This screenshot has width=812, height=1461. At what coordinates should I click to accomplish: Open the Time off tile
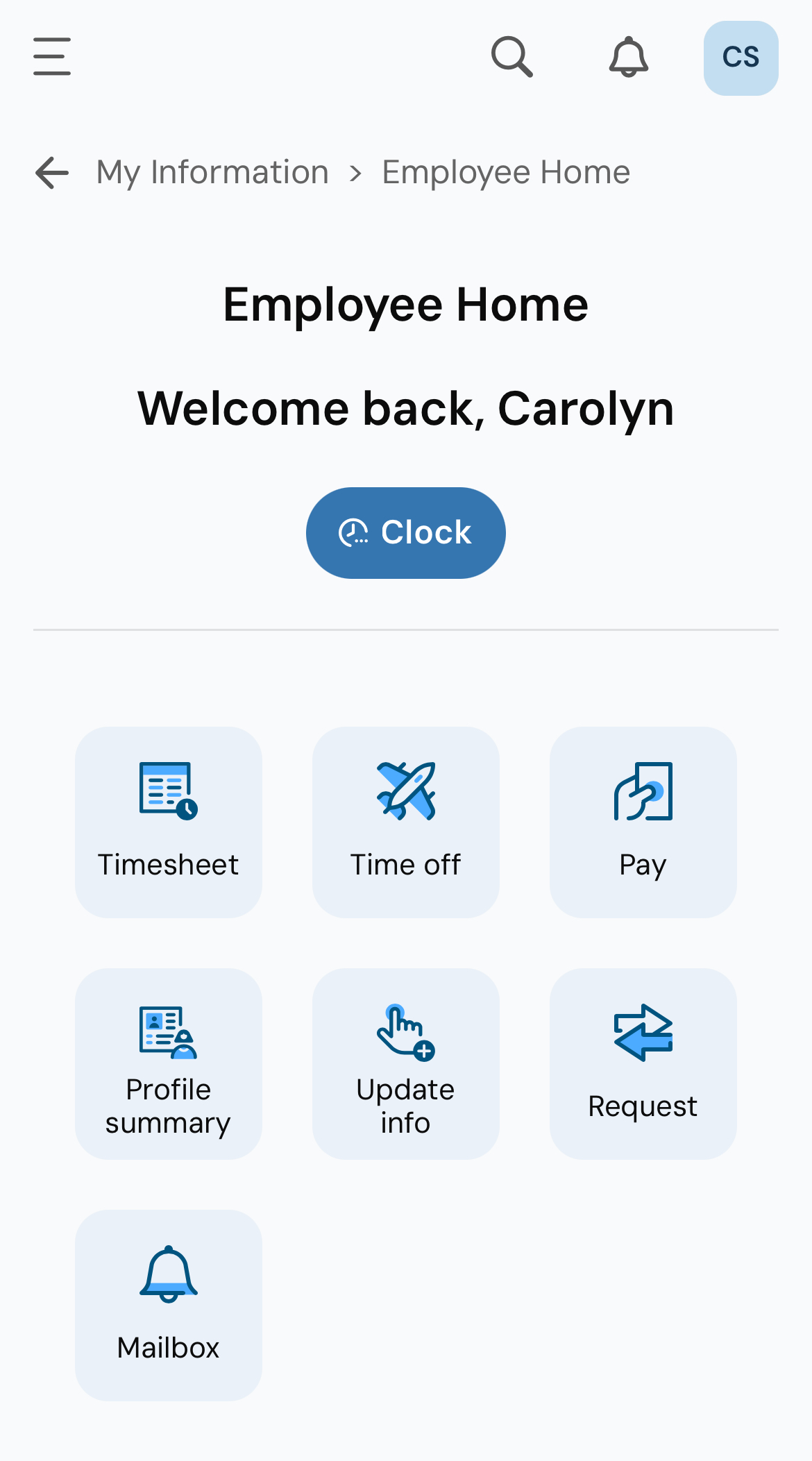406,822
